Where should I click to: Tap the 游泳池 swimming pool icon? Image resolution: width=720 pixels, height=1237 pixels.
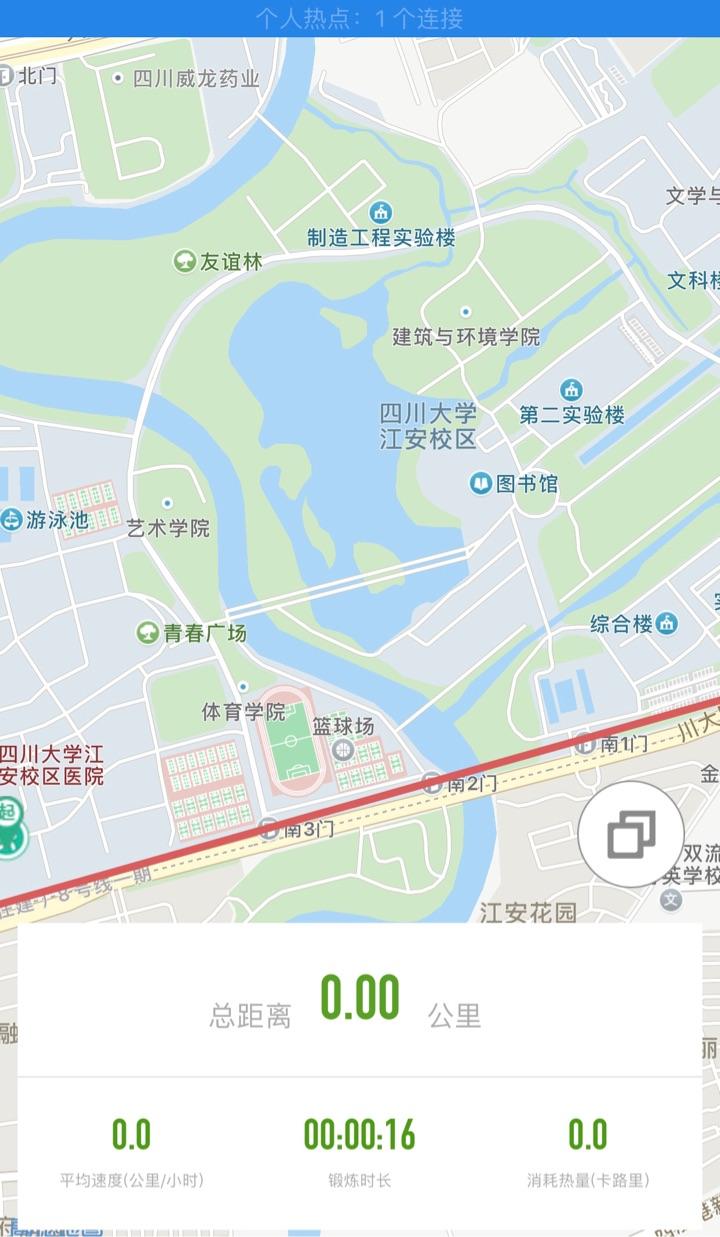12,519
